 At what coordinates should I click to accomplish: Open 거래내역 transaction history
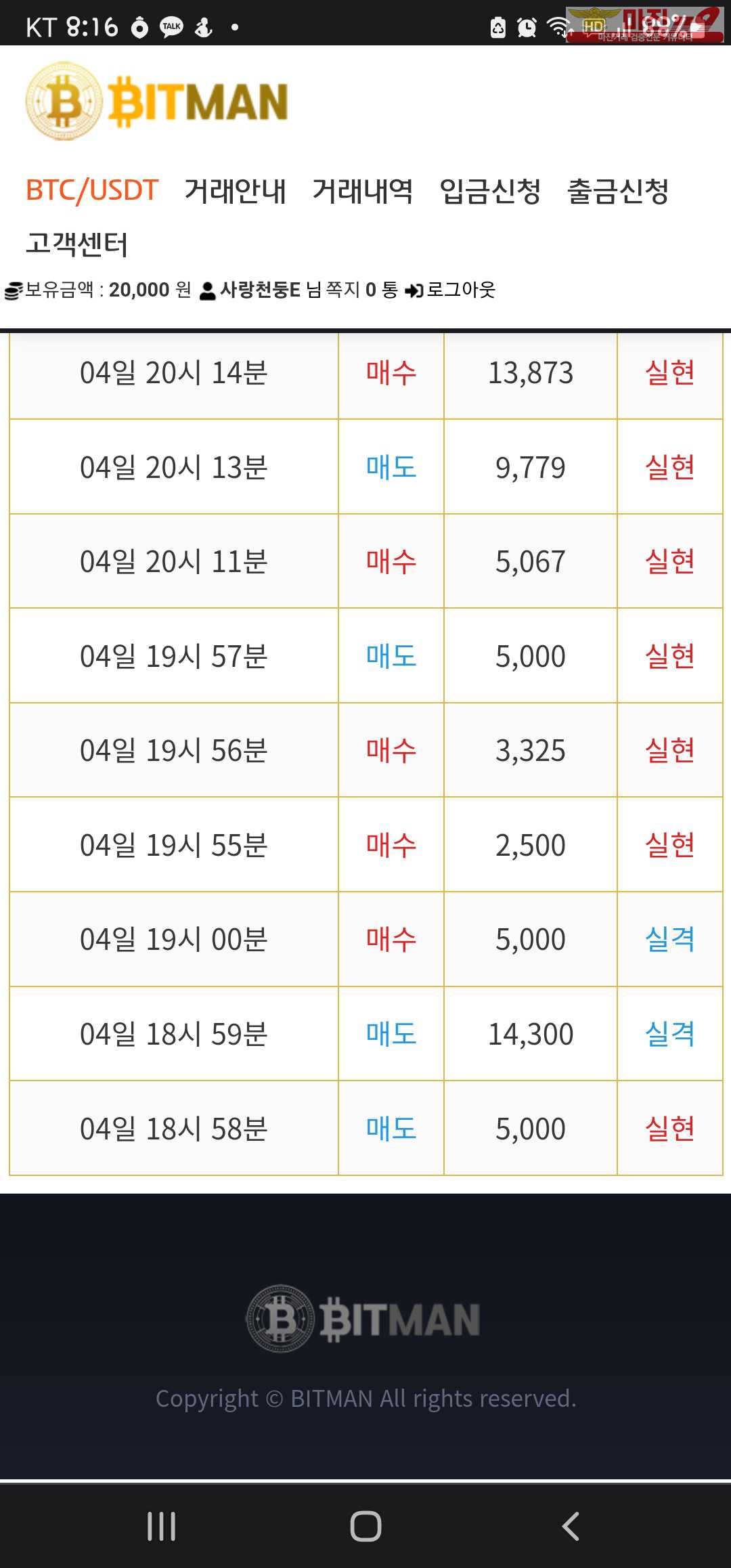363,190
